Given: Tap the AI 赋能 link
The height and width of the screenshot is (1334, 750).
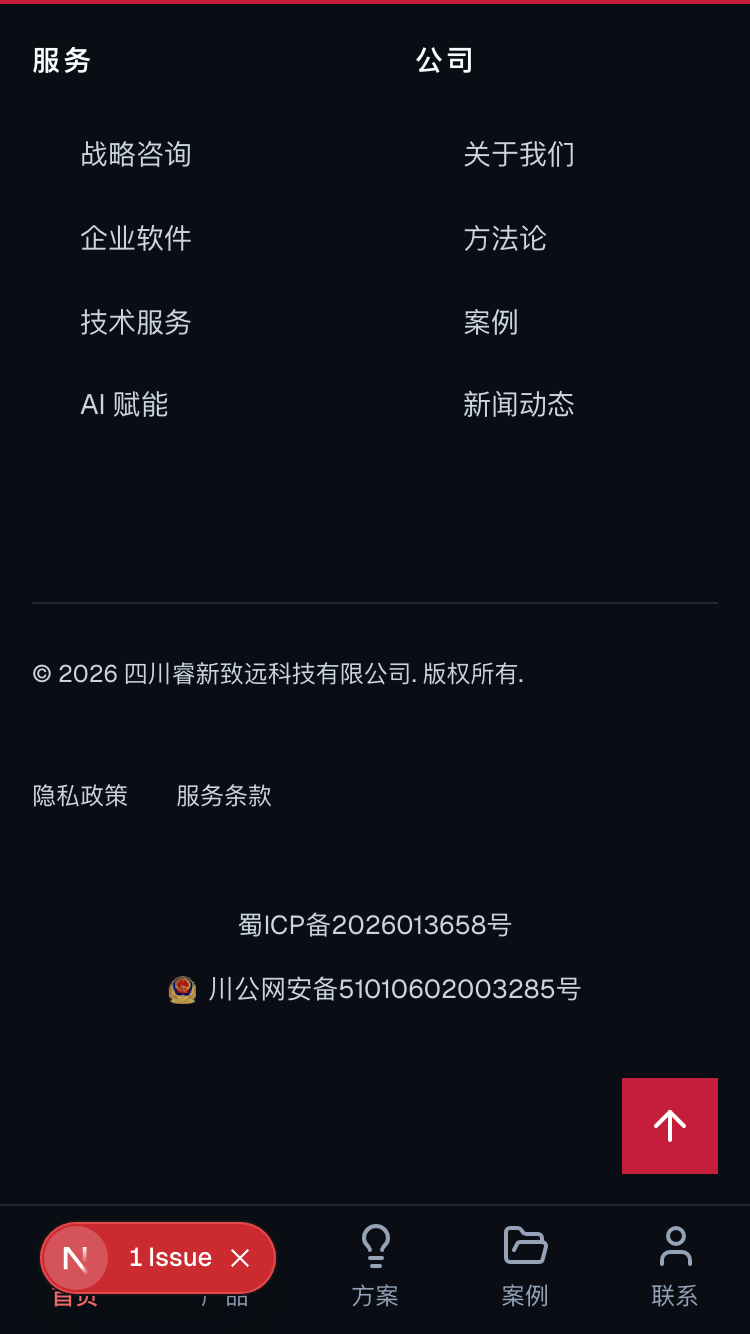Looking at the screenshot, I should click(124, 405).
